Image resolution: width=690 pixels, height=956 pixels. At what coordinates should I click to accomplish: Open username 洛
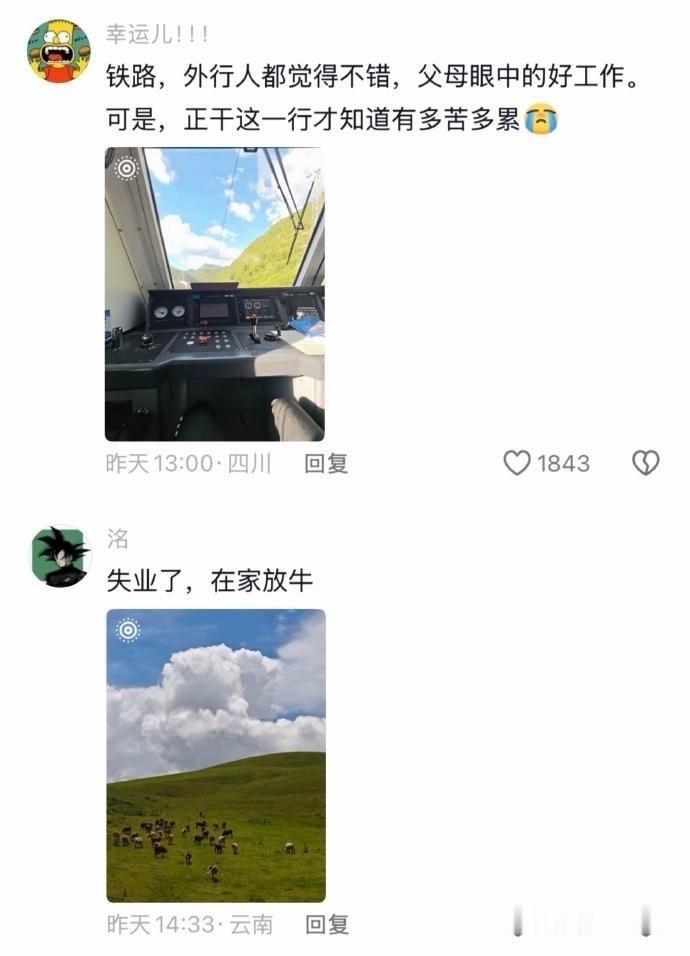117,539
